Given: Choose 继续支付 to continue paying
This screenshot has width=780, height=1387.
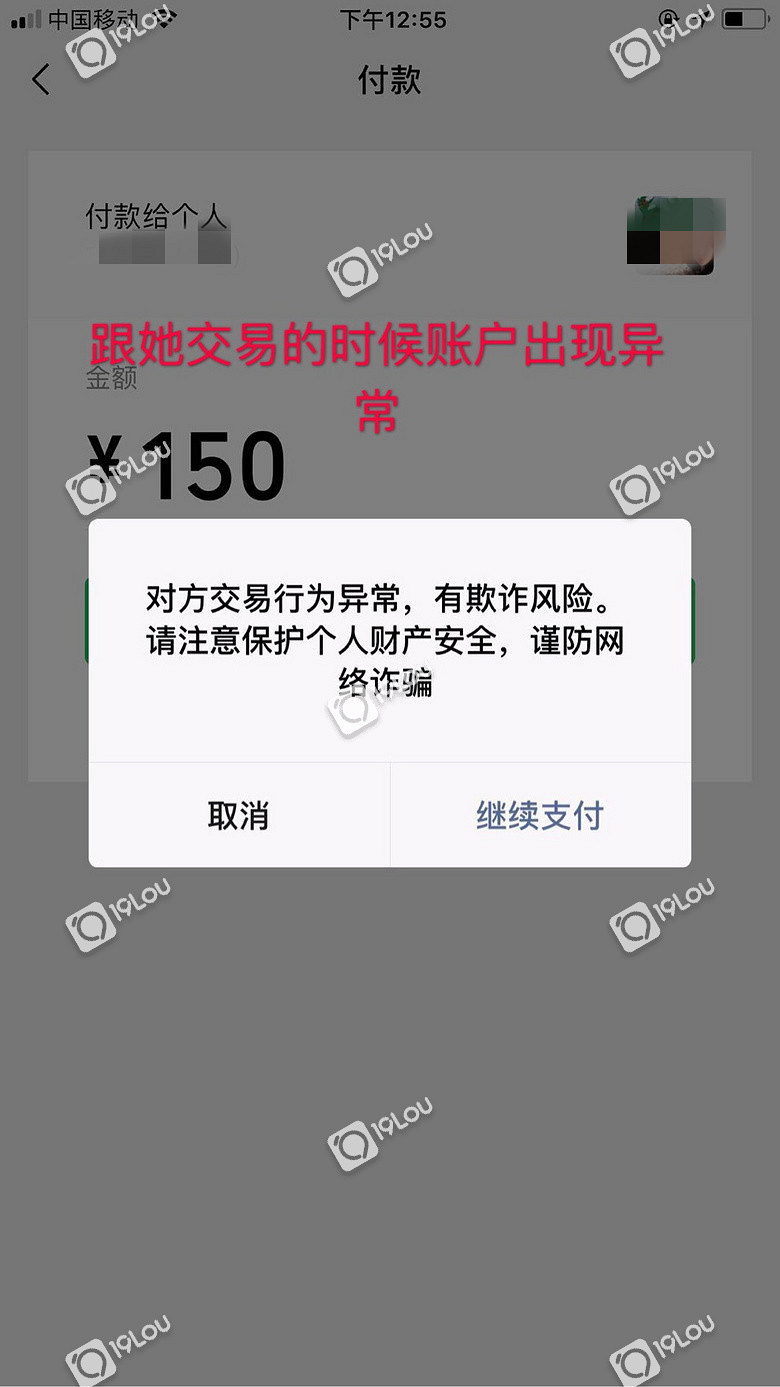Looking at the screenshot, I should 540,815.
